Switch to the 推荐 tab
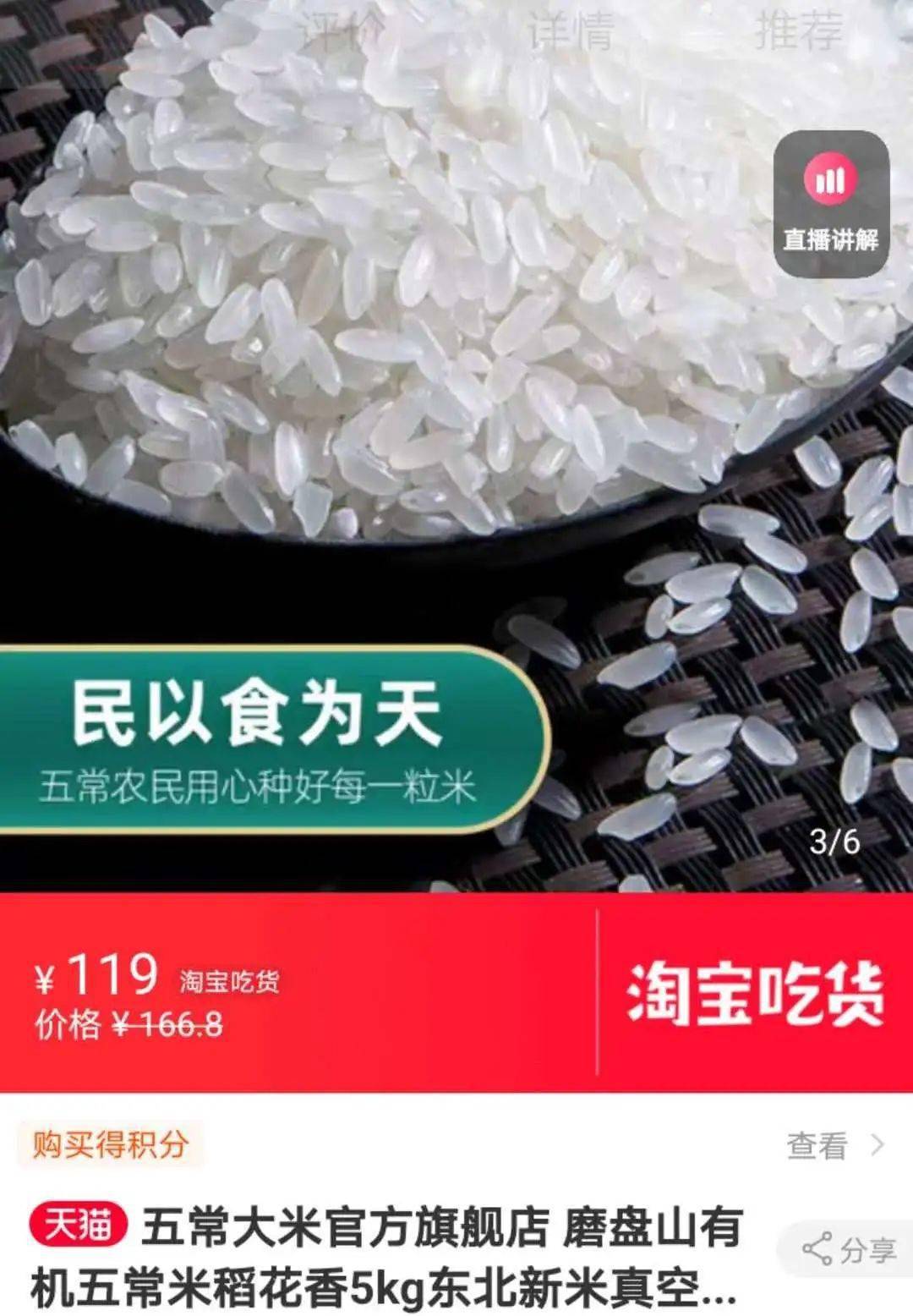The width and height of the screenshot is (913, 1316). click(x=798, y=31)
